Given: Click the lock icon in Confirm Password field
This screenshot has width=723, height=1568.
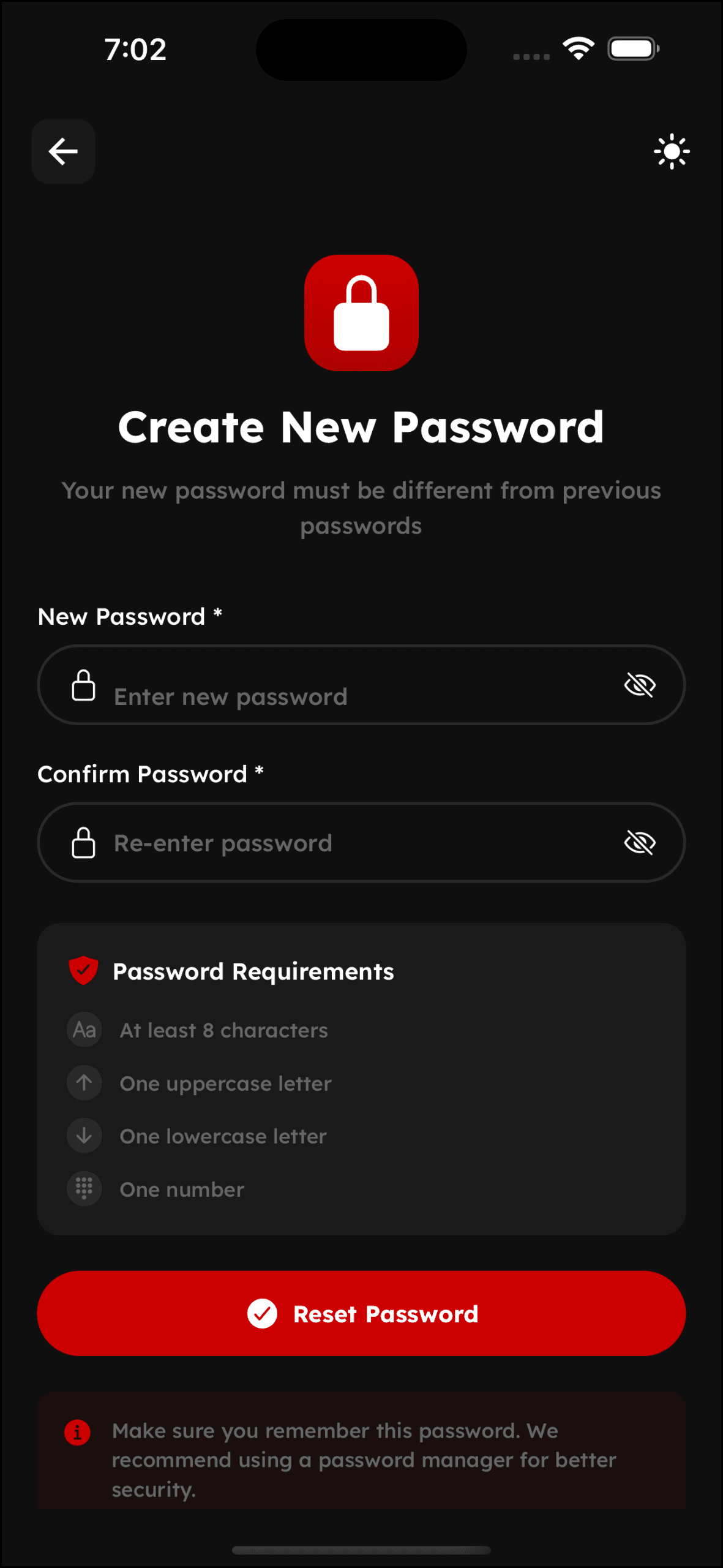Looking at the screenshot, I should (84, 843).
